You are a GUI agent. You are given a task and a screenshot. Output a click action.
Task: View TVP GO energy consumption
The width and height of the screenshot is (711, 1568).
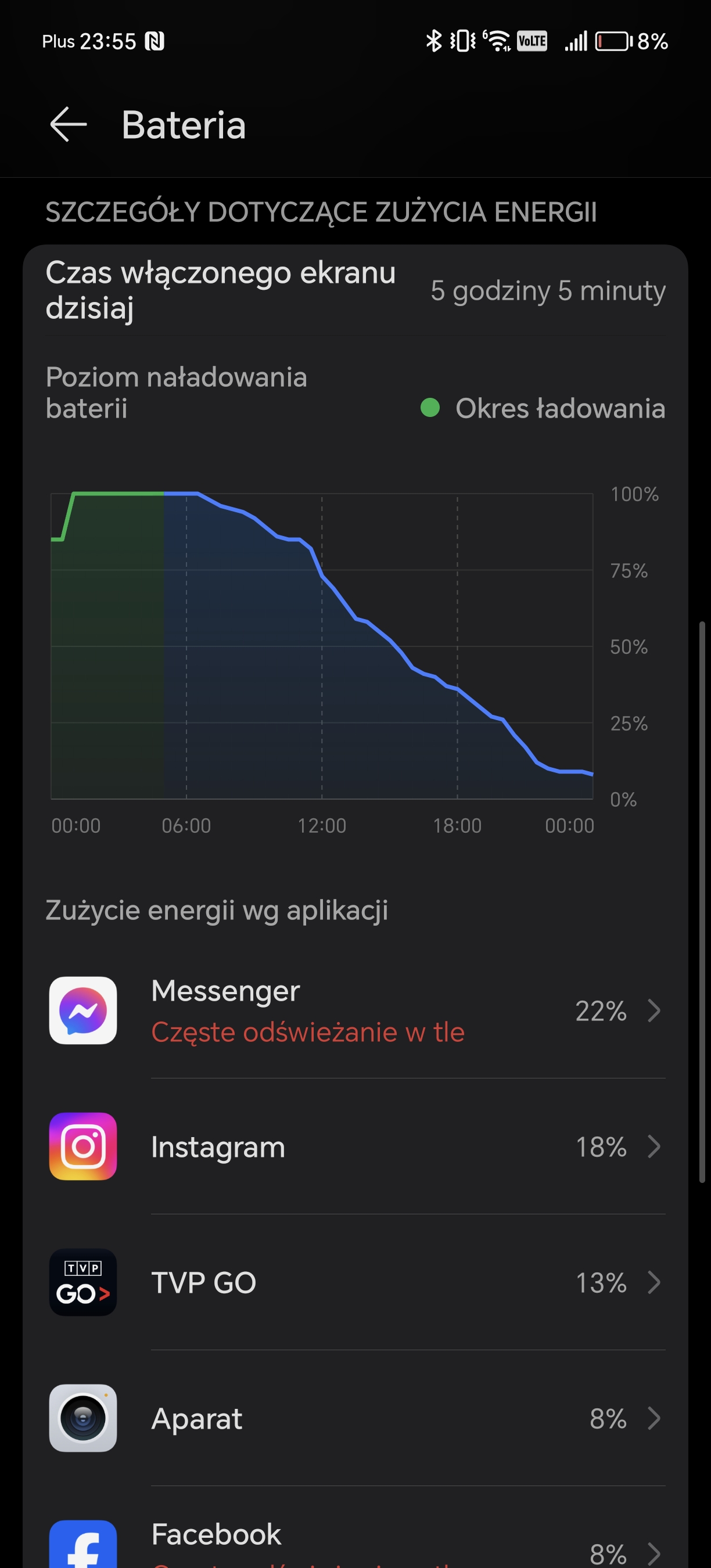(355, 1282)
